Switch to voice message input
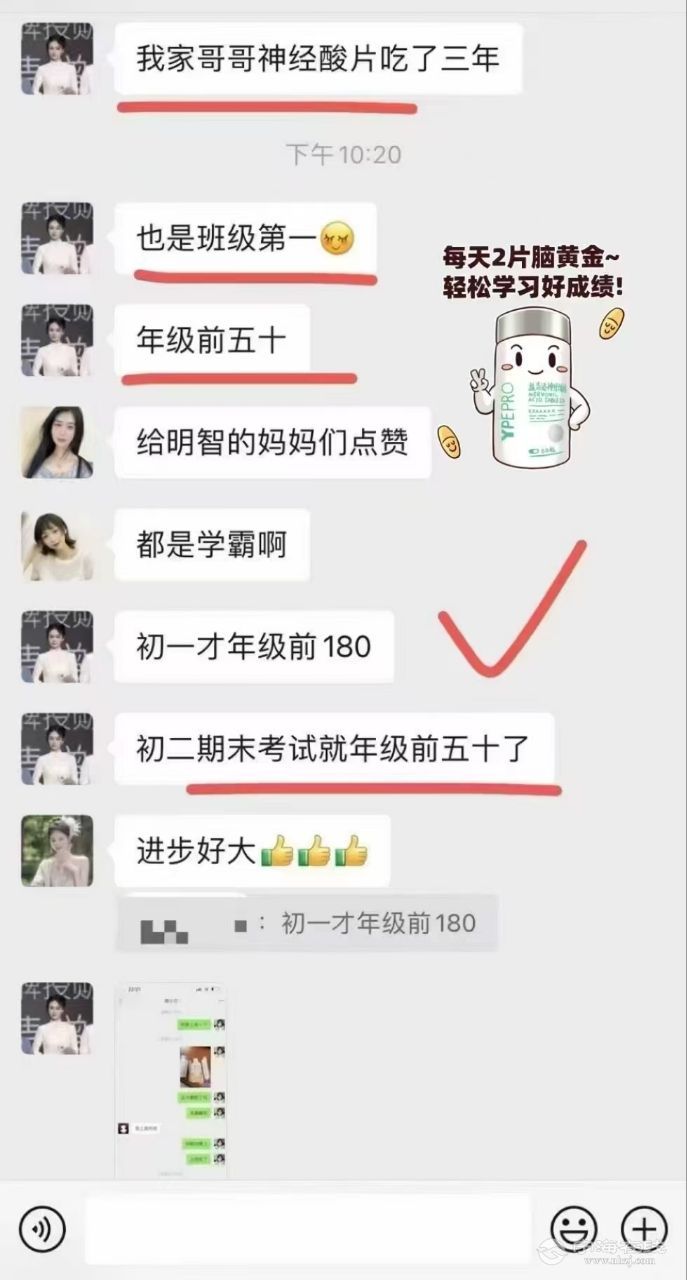Screen dimensions: 687x1280 pos(42,1228)
